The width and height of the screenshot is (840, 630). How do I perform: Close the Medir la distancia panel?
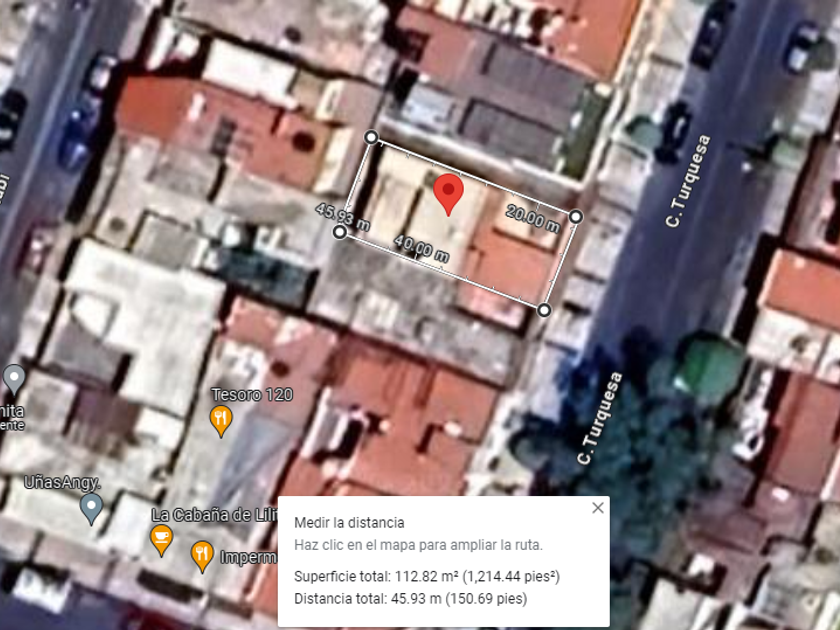click(598, 508)
